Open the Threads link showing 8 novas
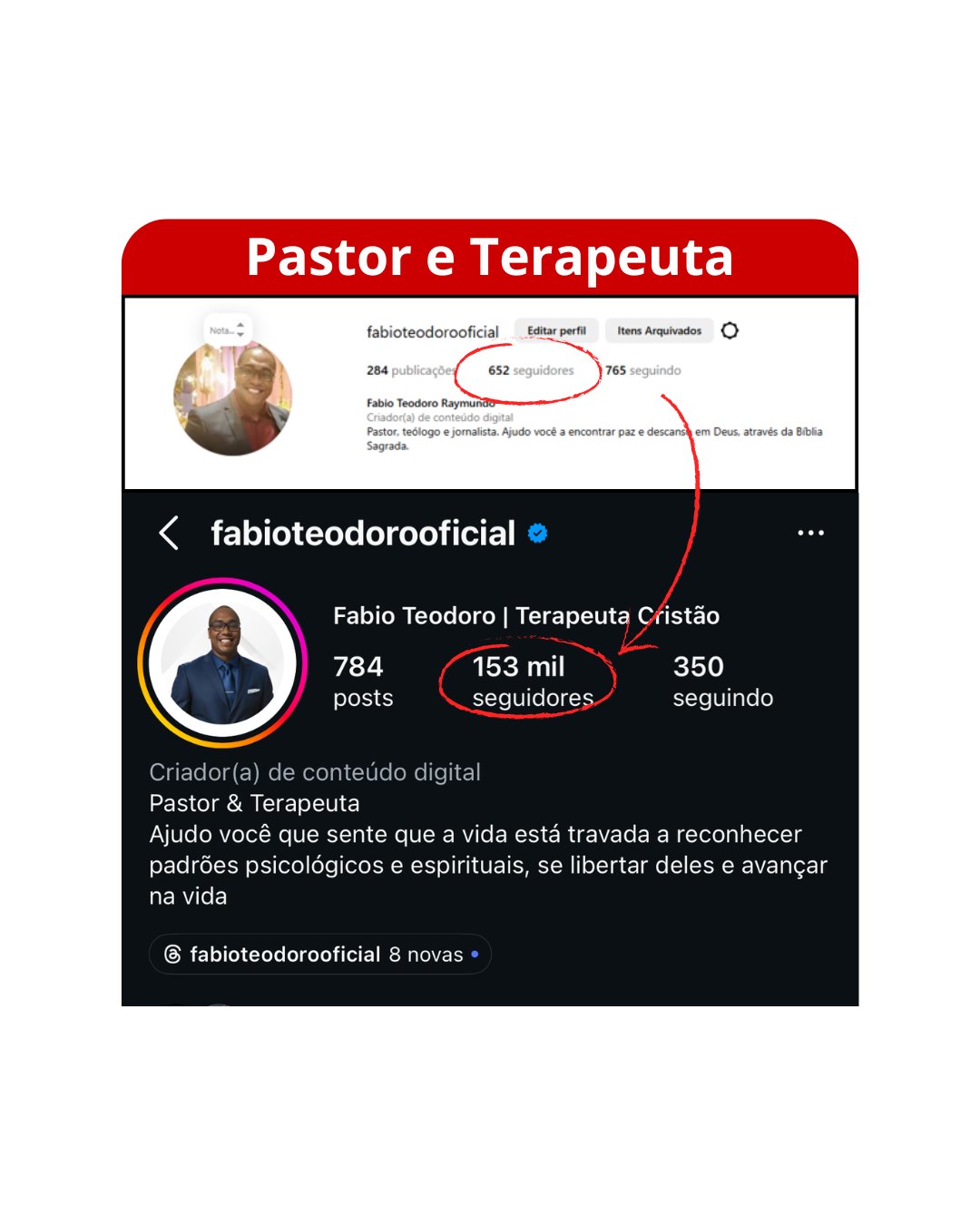Screen dimensions: 980x1225 point(319,954)
